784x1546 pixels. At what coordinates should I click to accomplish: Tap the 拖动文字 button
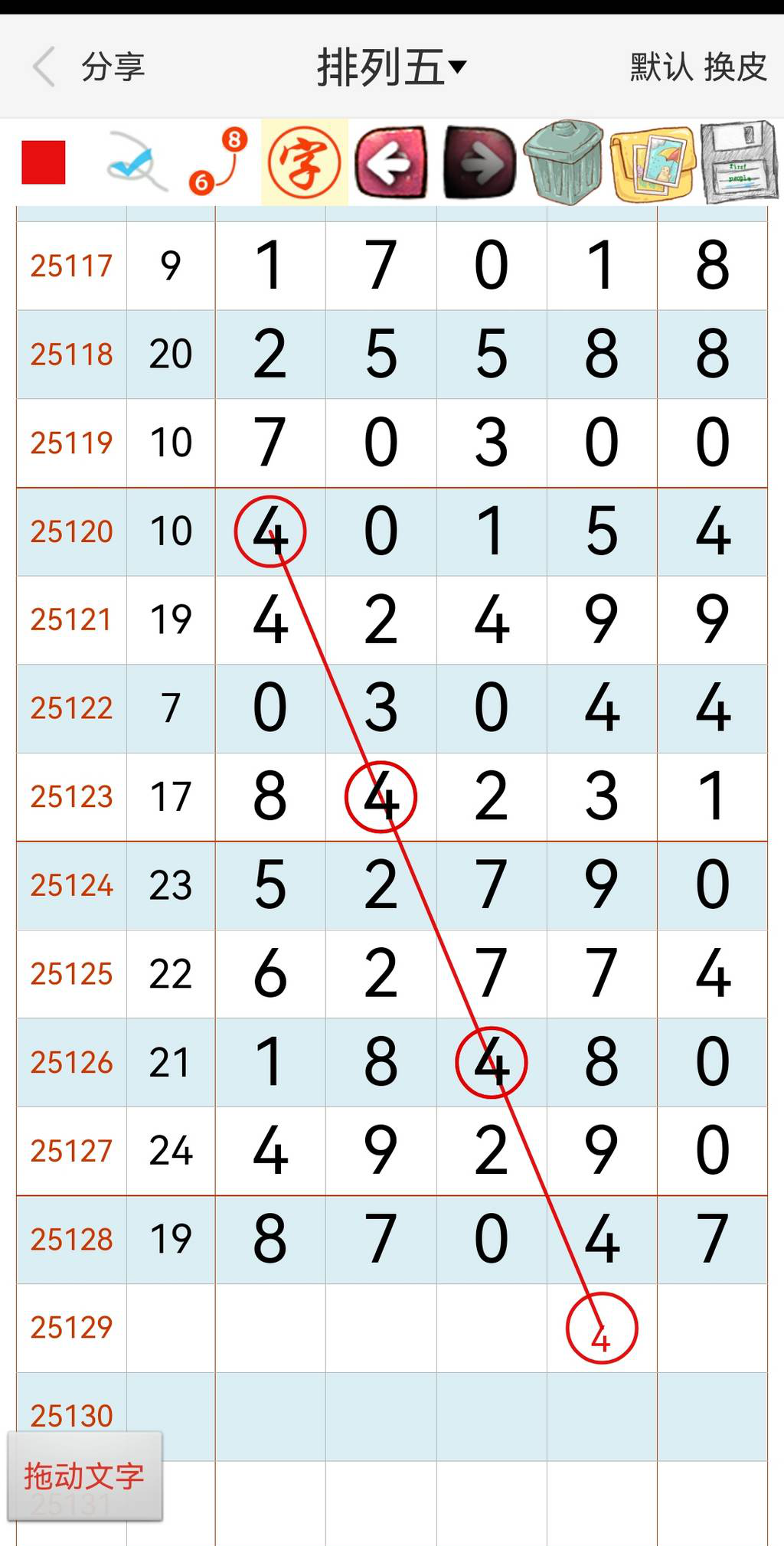tap(84, 1476)
